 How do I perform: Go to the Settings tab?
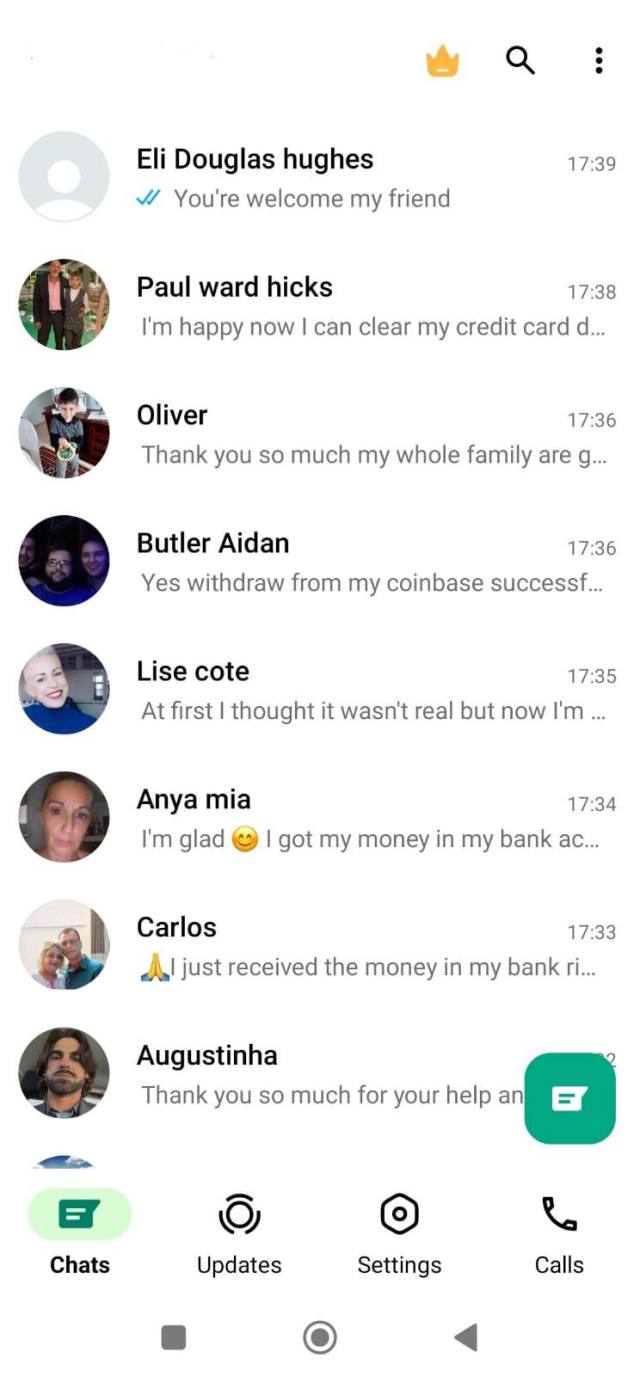click(x=399, y=1234)
